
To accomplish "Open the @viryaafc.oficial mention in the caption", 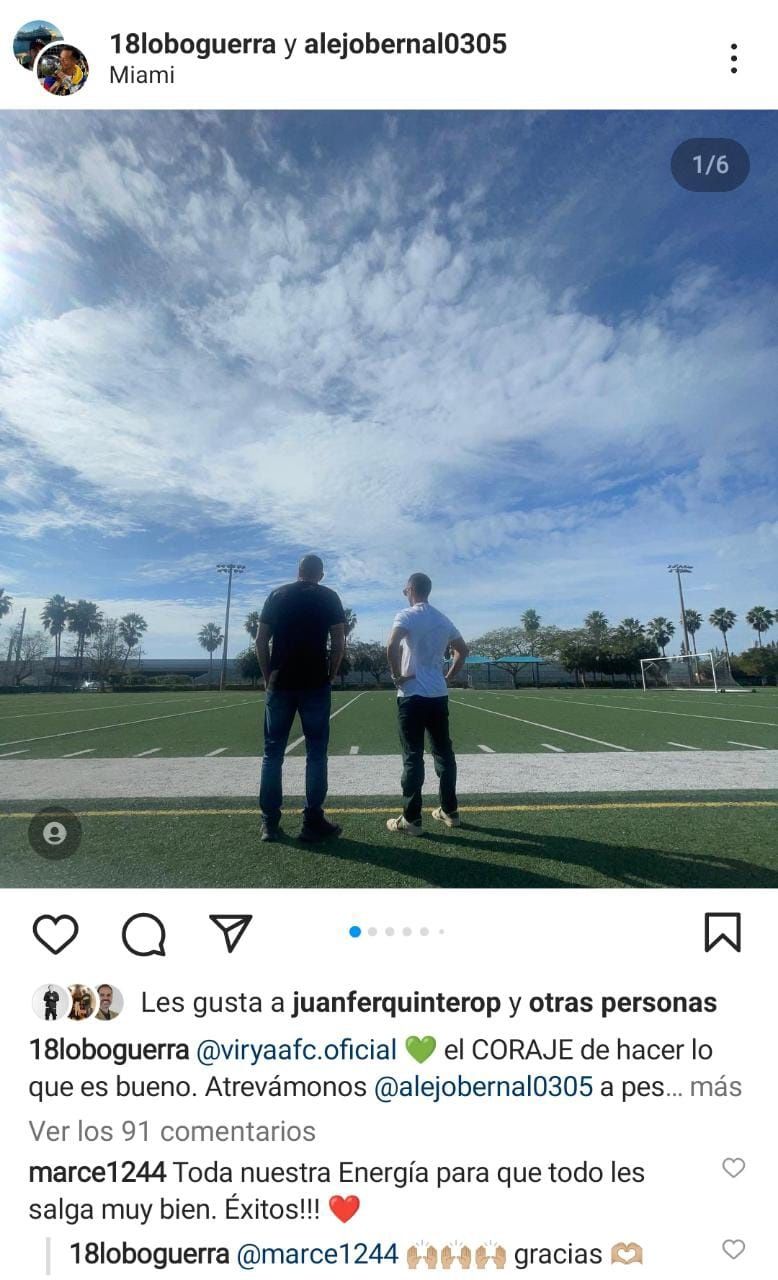I will (296, 1050).
